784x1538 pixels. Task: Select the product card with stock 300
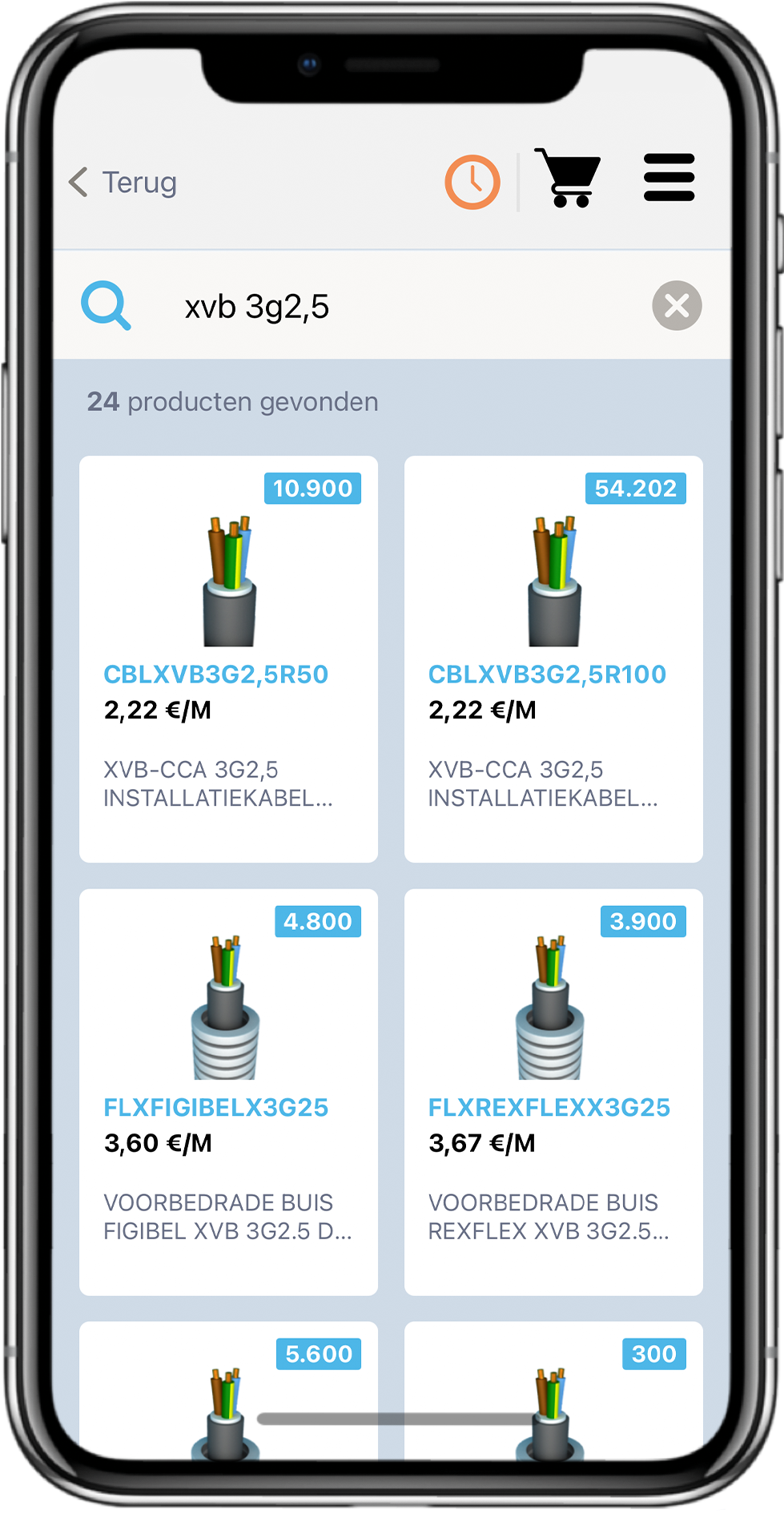click(x=553, y=1394)
